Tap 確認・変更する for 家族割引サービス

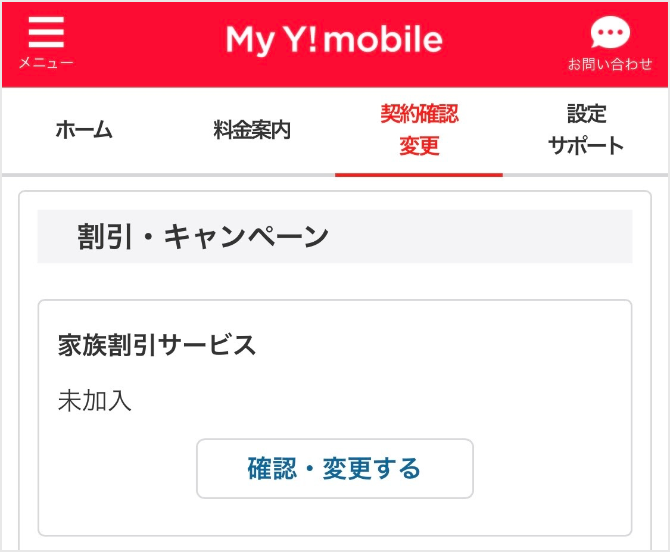pyautogui.click(x=334, y=468)
